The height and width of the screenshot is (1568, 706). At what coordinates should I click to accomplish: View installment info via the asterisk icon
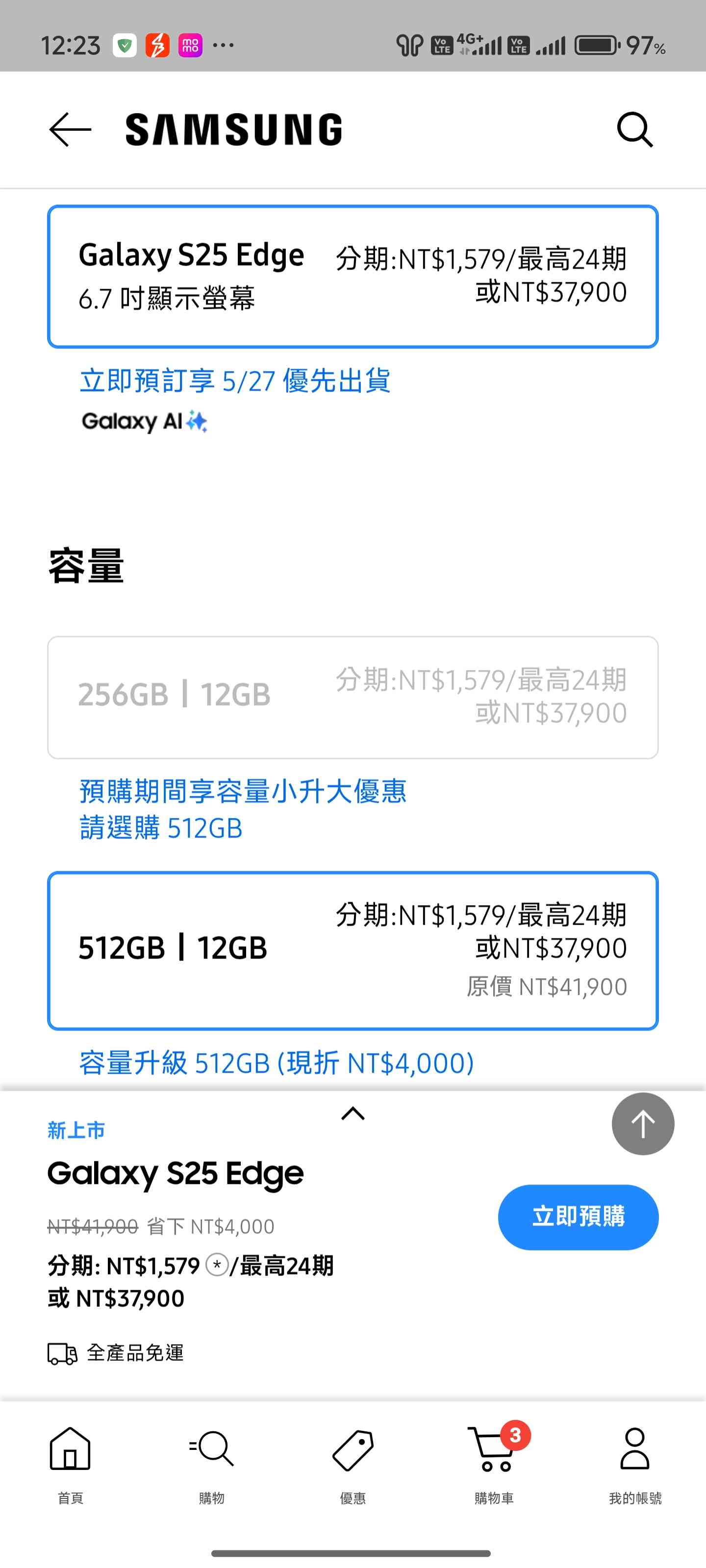coord(217,1265)
